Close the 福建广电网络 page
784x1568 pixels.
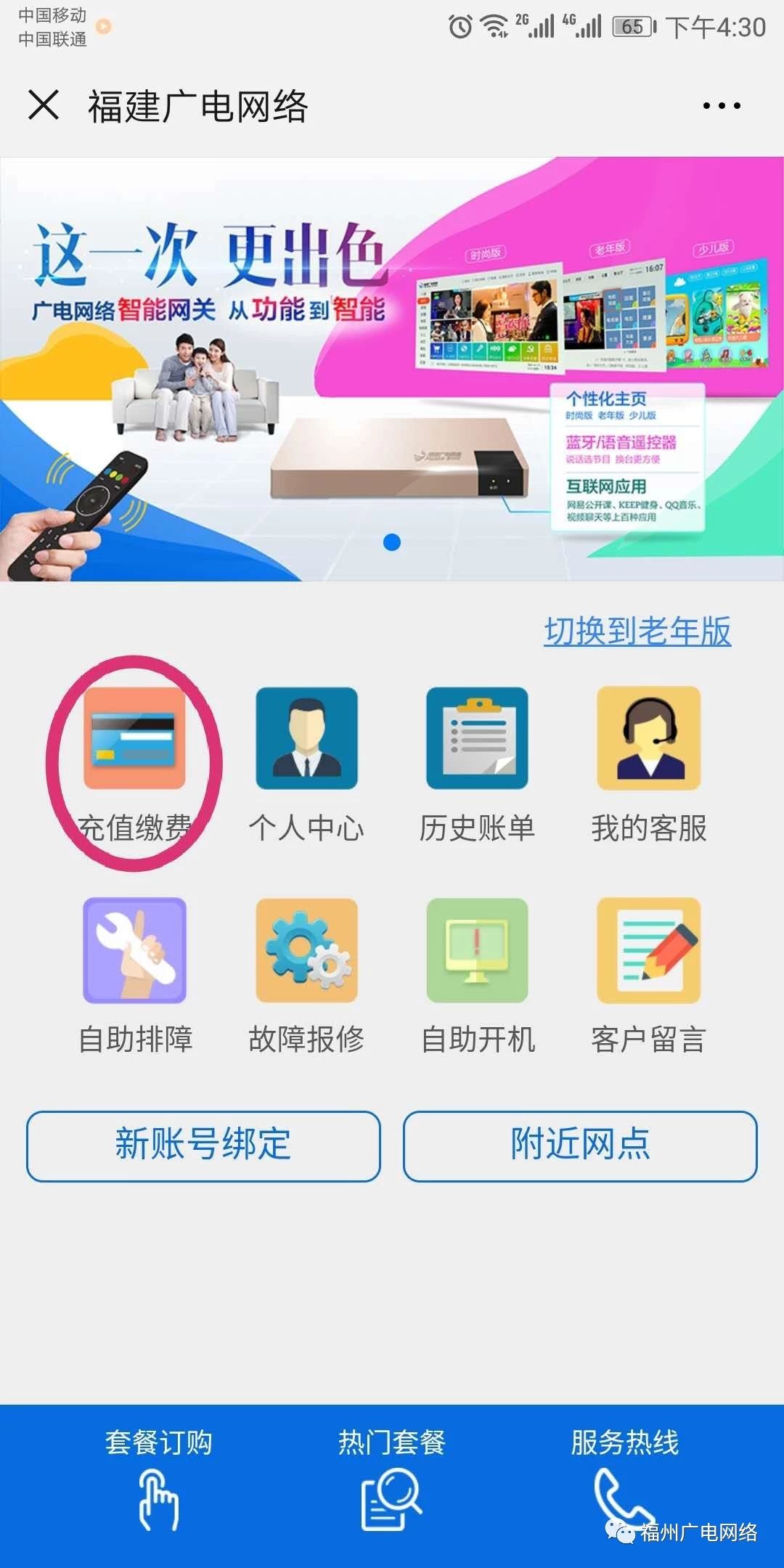coord(44,105)
